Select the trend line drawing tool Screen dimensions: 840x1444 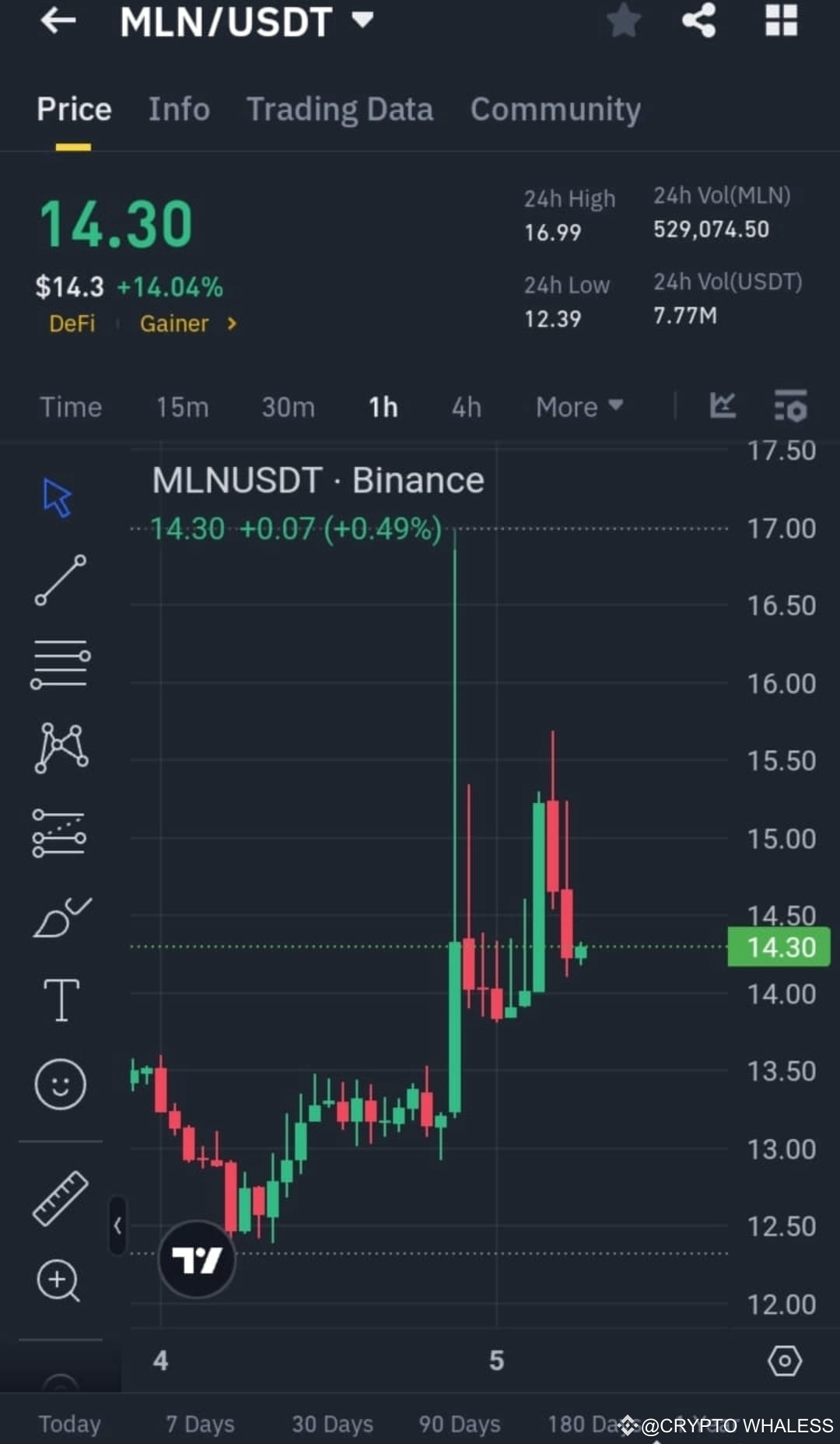[x=61, y=582]
